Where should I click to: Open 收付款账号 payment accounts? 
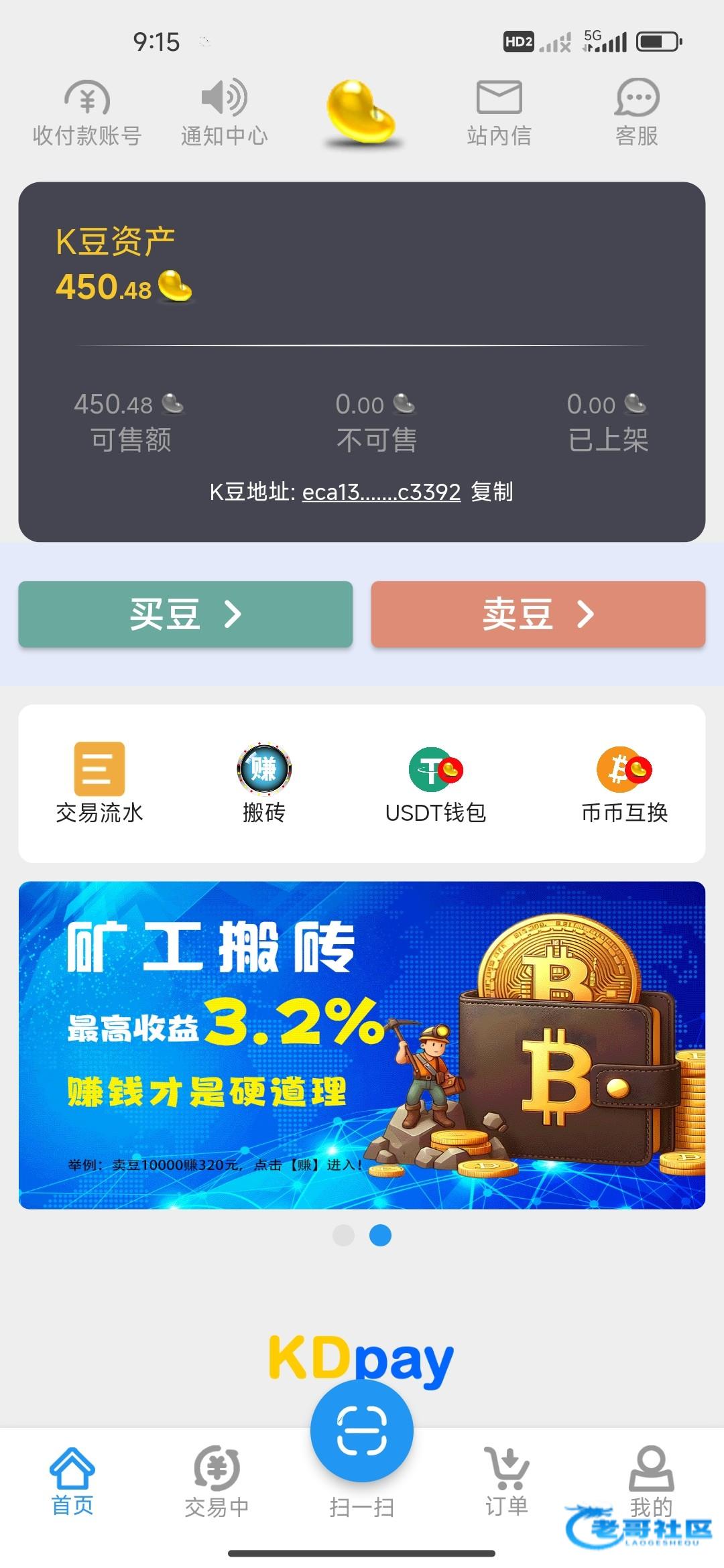[x=87, y=113]
